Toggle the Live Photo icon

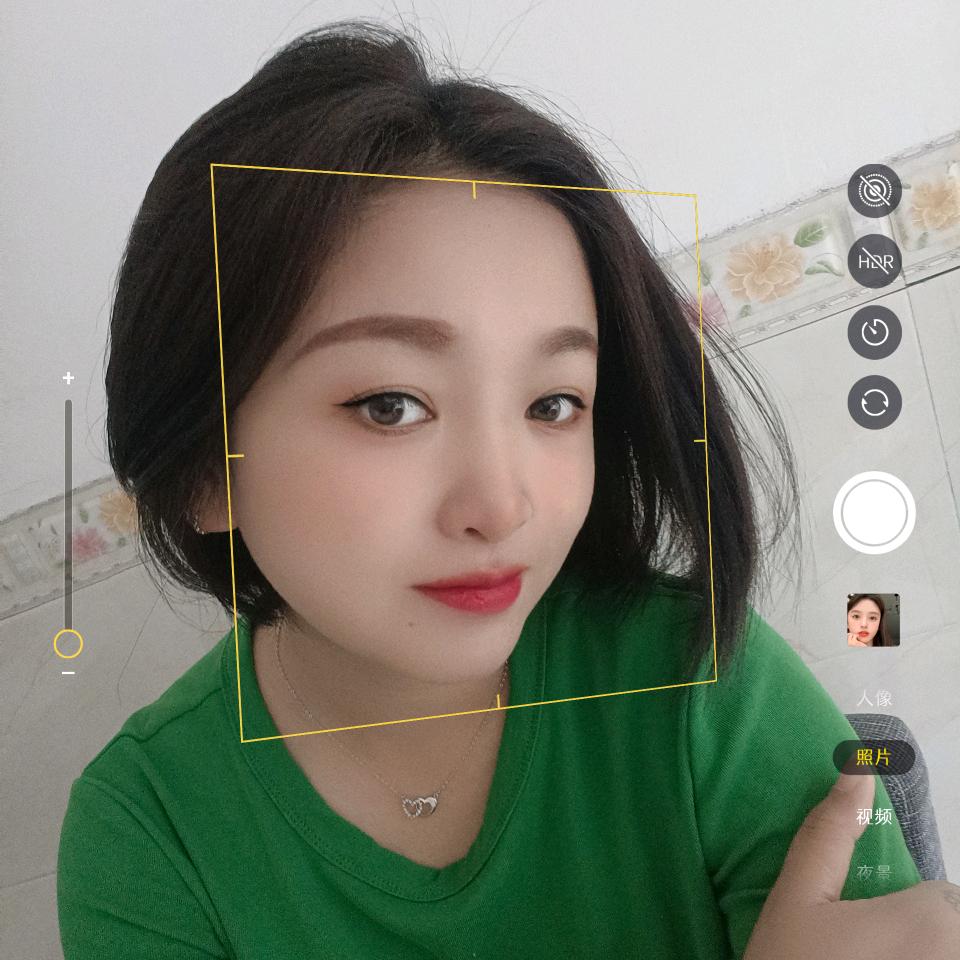[x=874, y=191]
